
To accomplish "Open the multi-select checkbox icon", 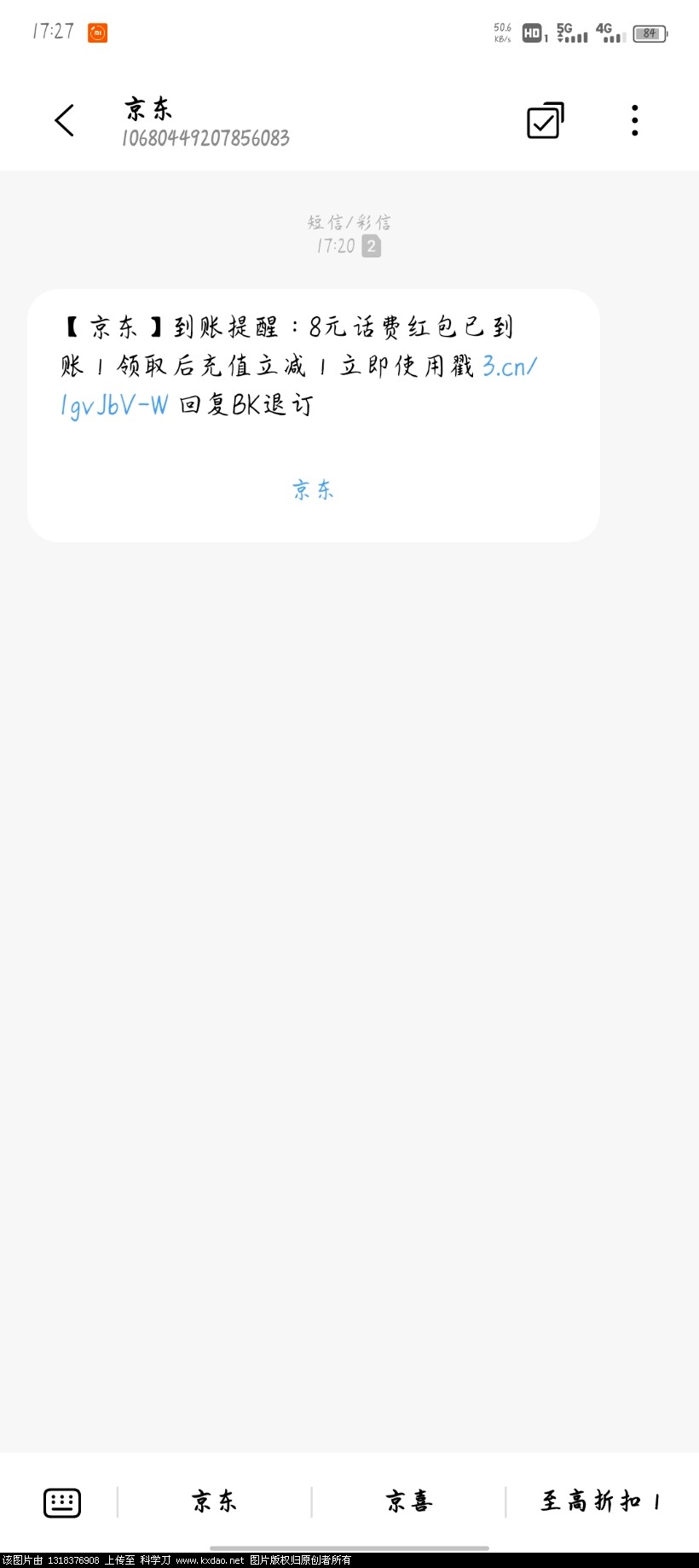I will point(545,120).
